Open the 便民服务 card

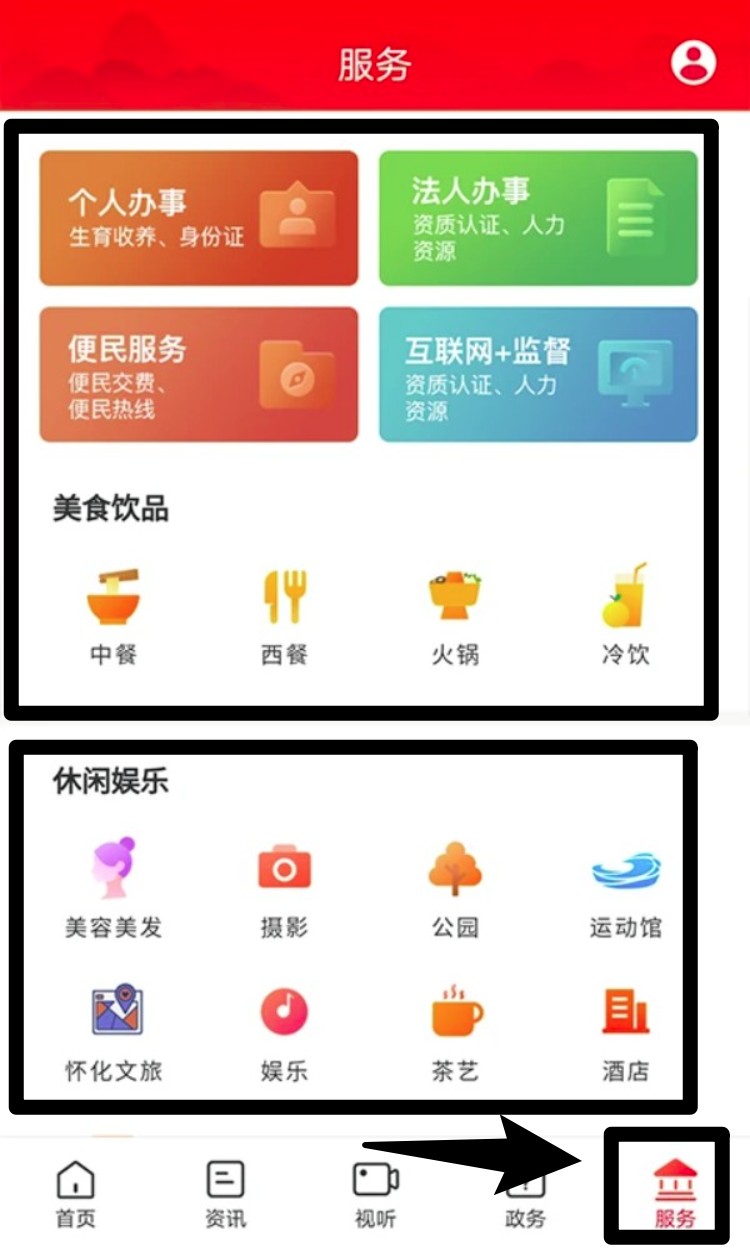tap(198, 374)
